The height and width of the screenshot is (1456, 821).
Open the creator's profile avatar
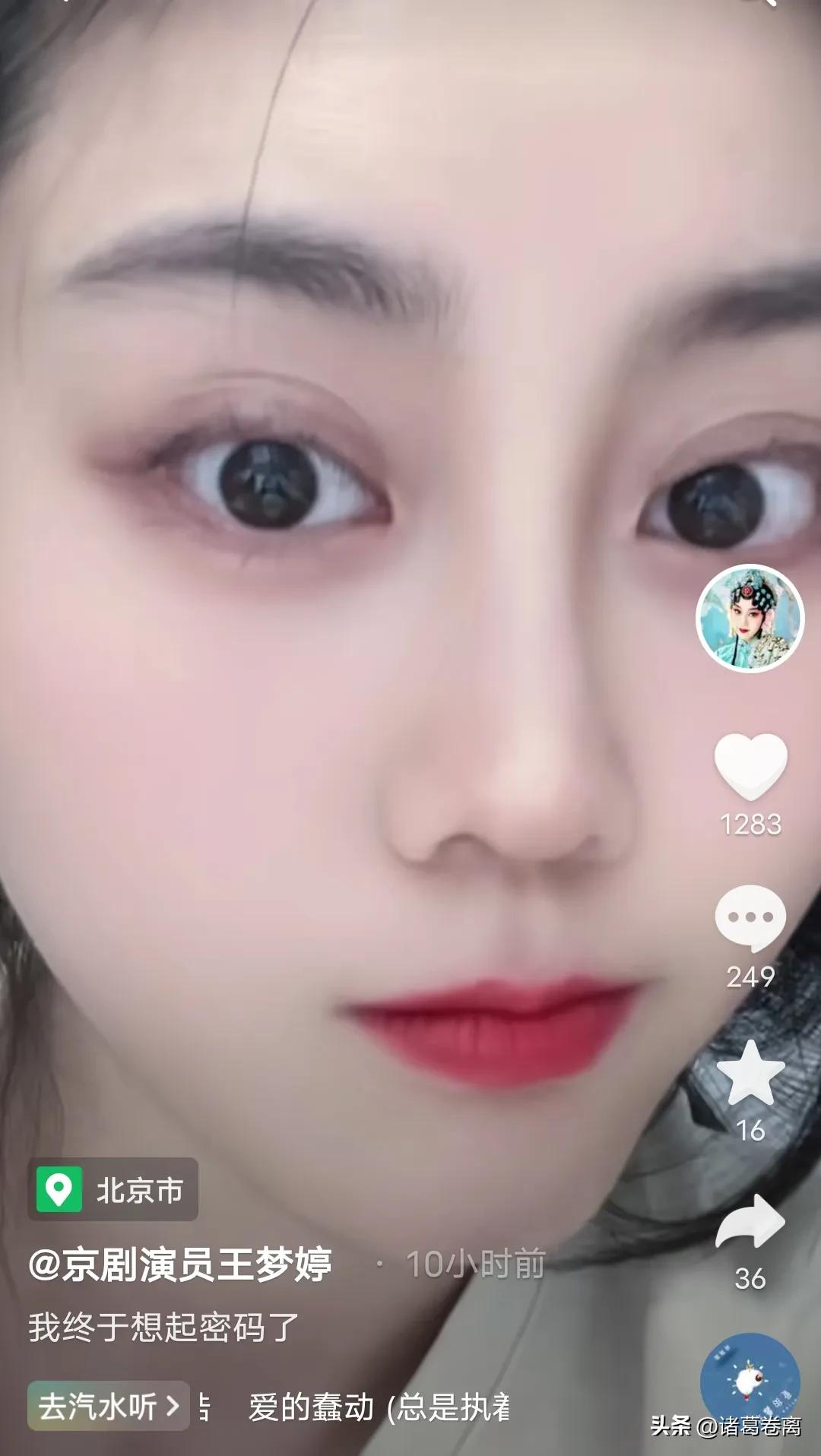(x=750, y=619)
